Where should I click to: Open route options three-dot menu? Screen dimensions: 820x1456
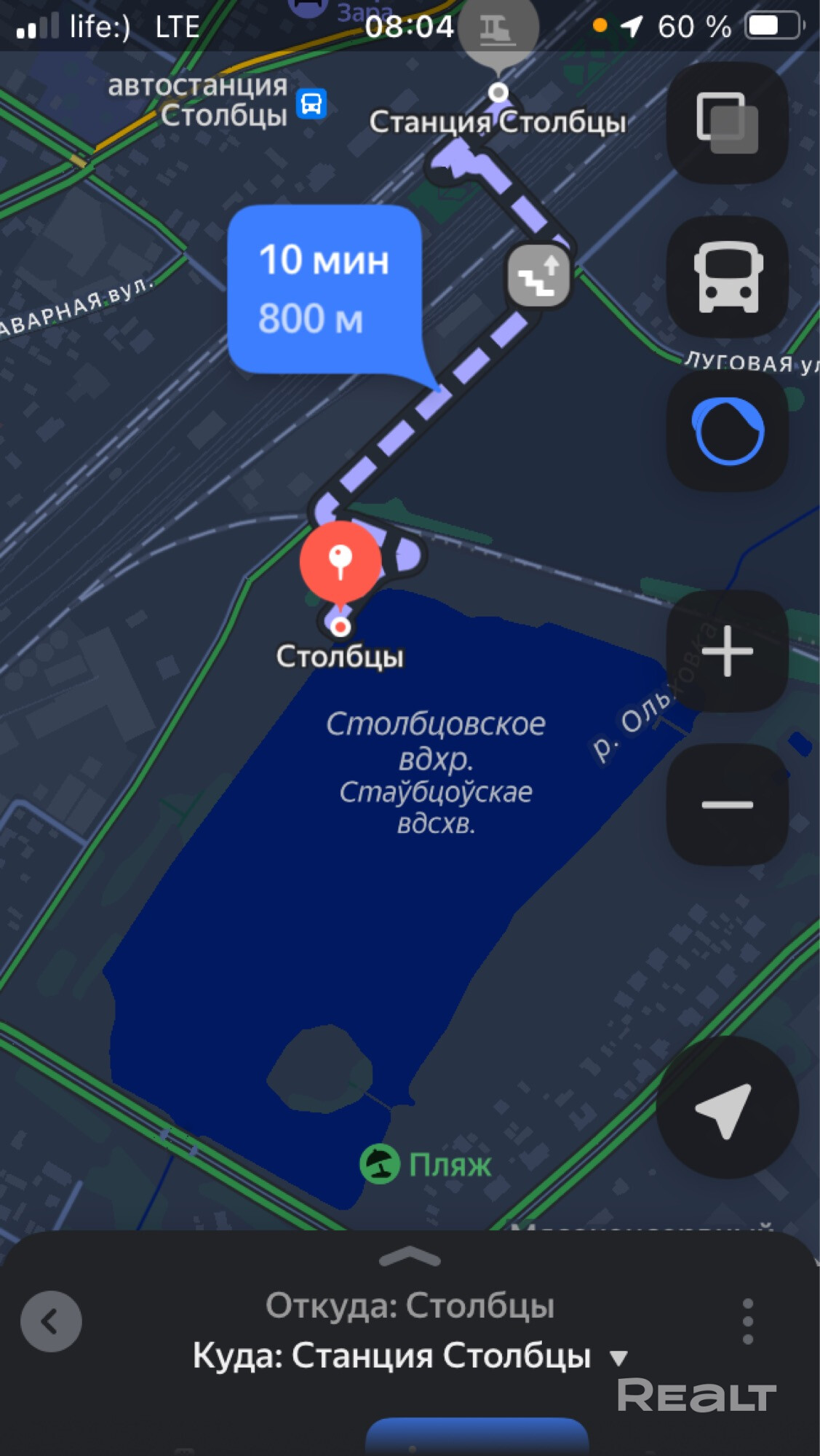click(x=747, y=1321)
